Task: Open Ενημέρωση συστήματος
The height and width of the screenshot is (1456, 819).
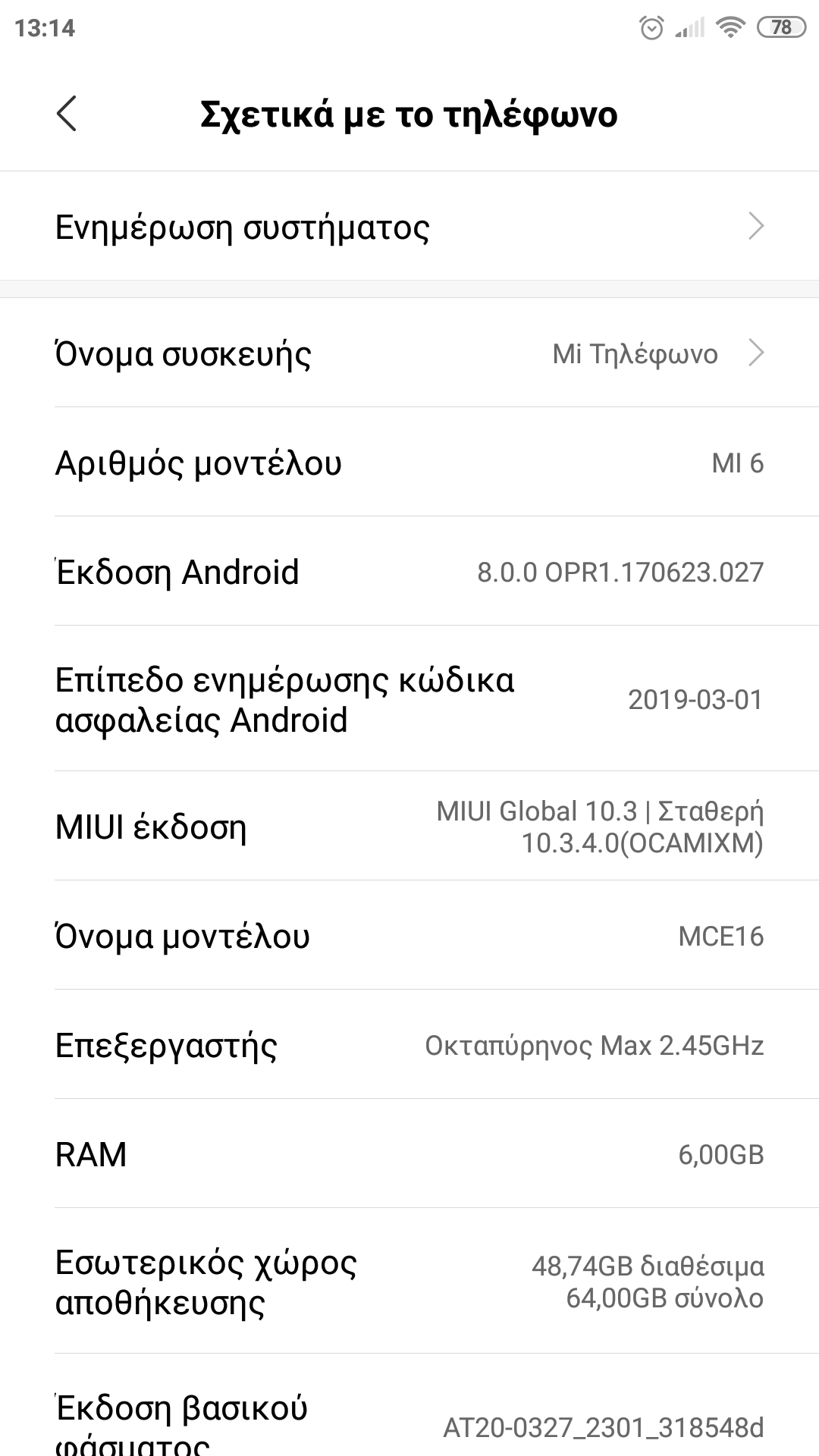Action: click(409, 227)
